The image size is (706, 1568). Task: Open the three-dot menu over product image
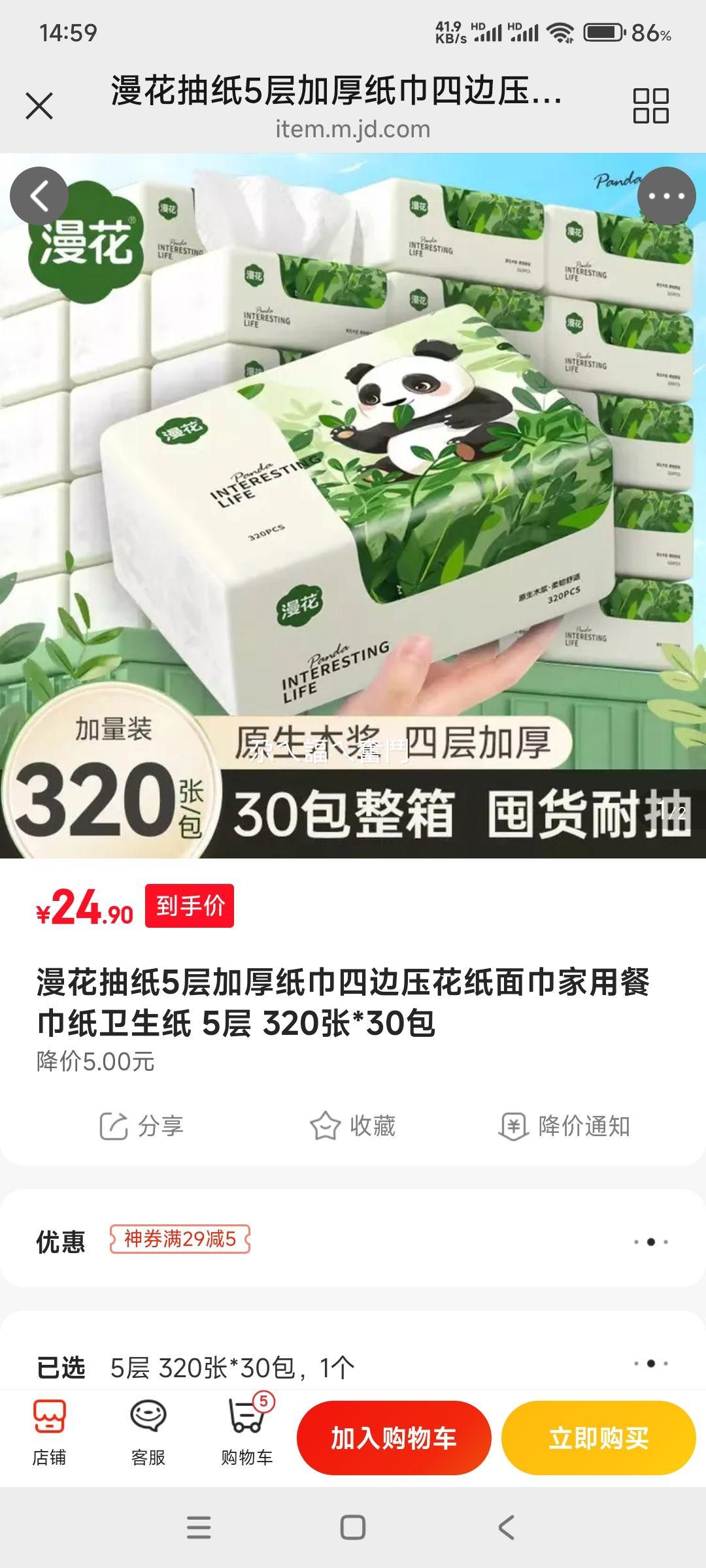(x=666, y=197)
